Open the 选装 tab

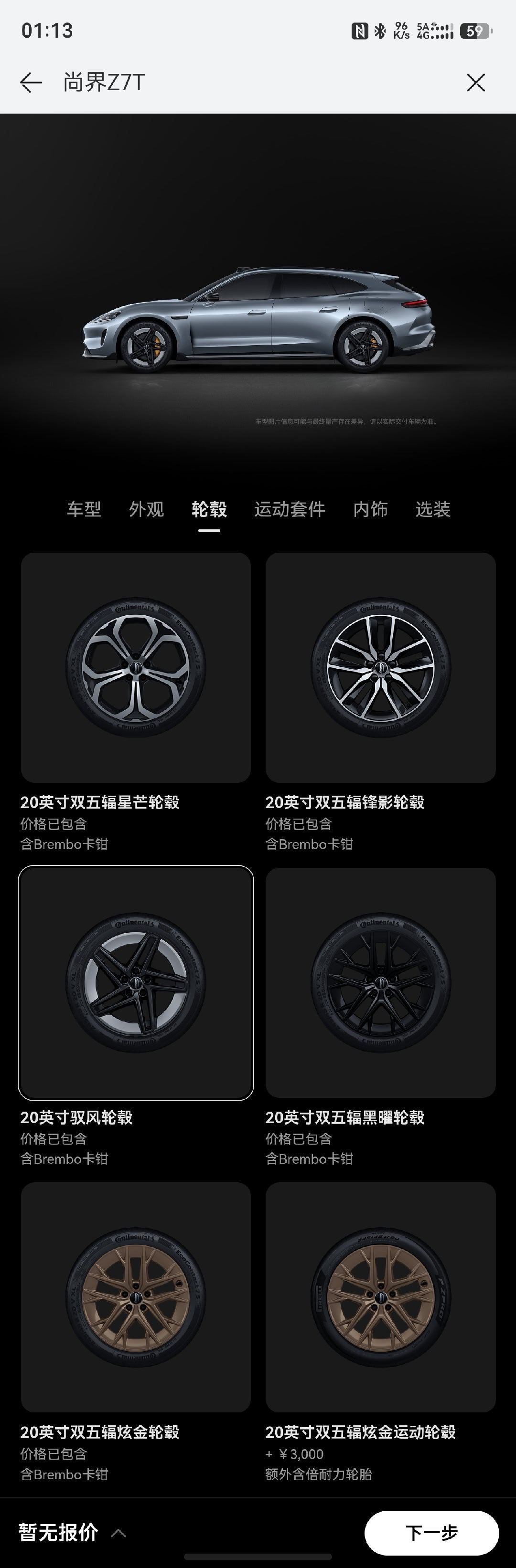(433, 509)
